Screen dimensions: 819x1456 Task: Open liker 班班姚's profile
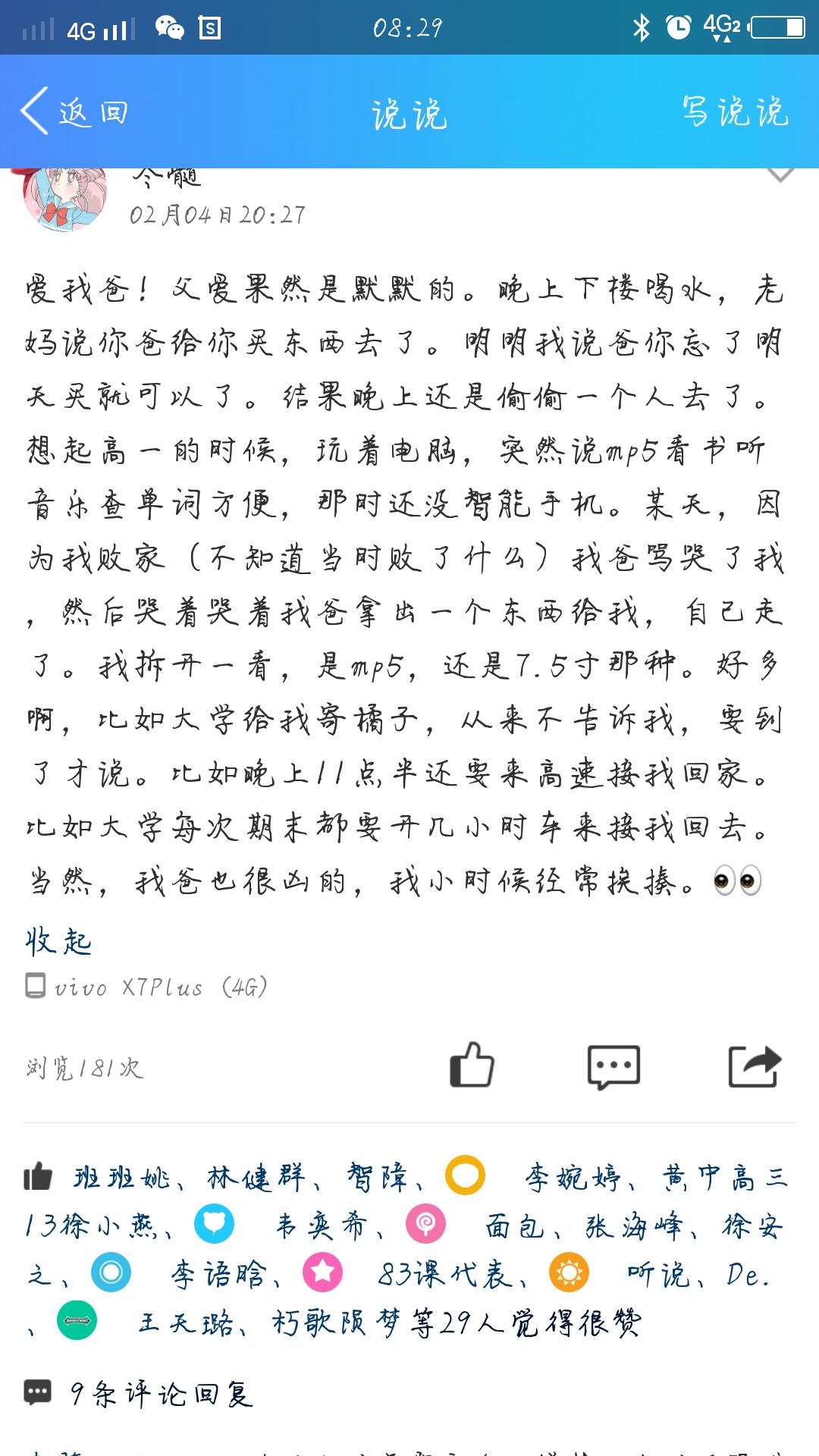122,1177
